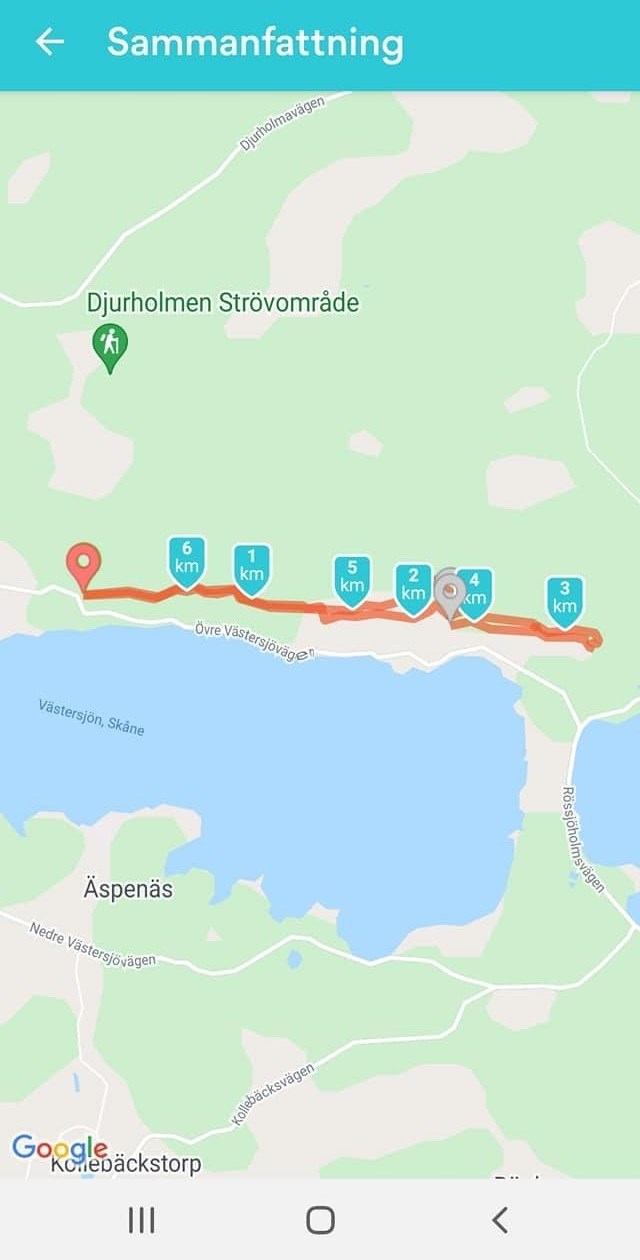The width and height of the screenshot is (640, 1260).
Task: Open recent apps from navigation bar
Action: point(141,1220)
